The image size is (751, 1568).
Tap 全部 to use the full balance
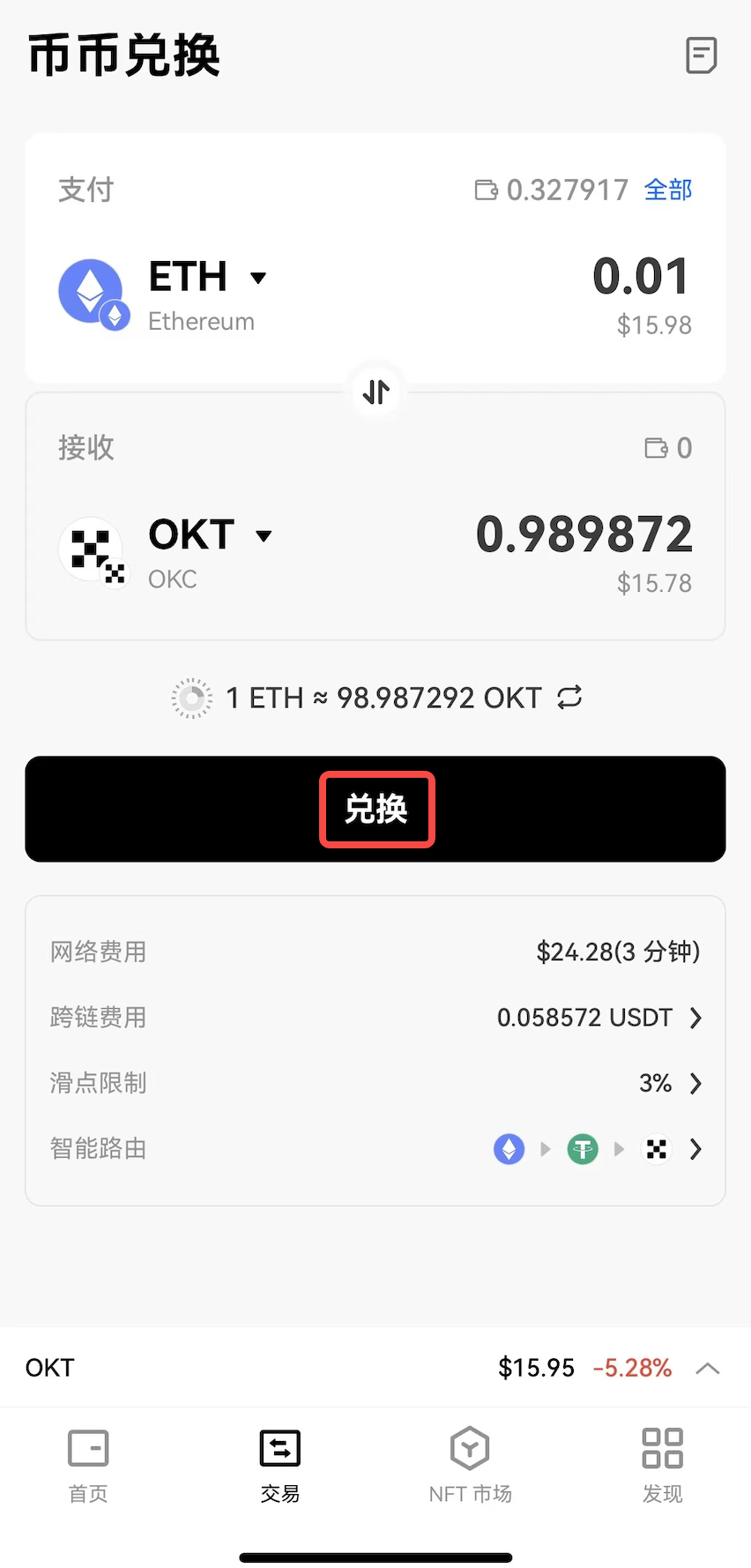point(667,190)
